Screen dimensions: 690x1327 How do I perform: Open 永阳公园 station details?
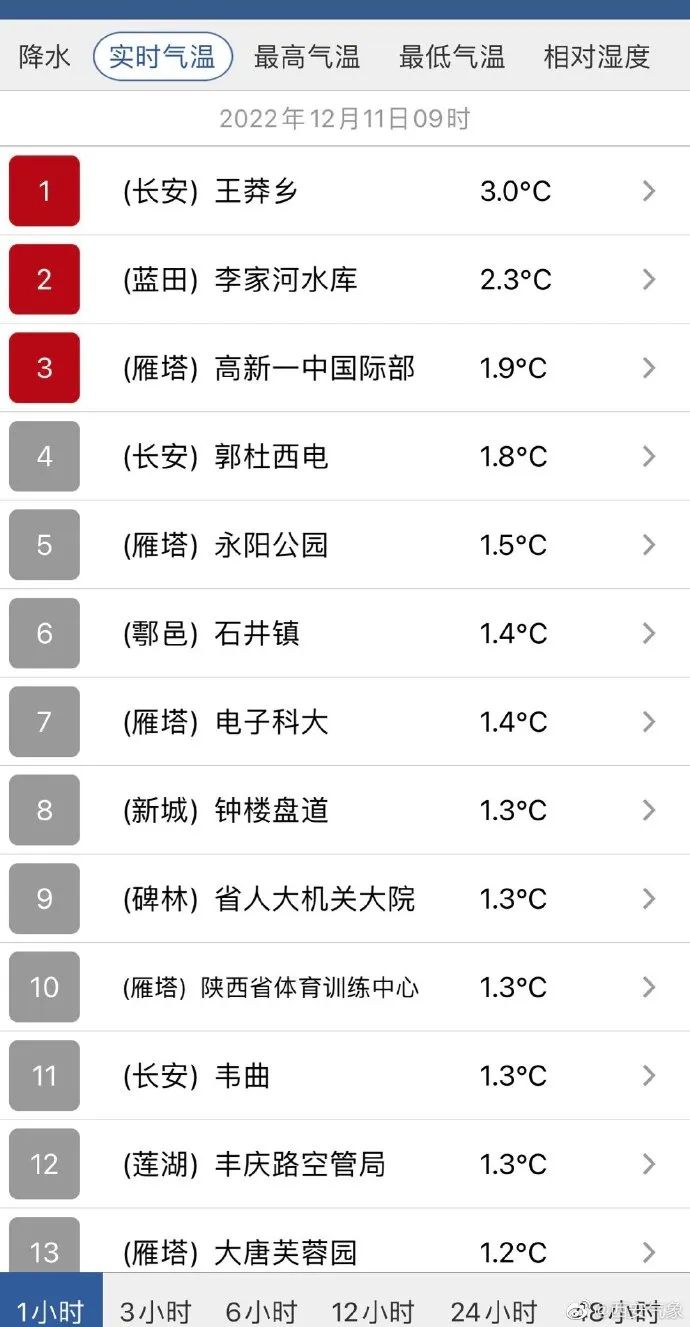tap(345, 545)
